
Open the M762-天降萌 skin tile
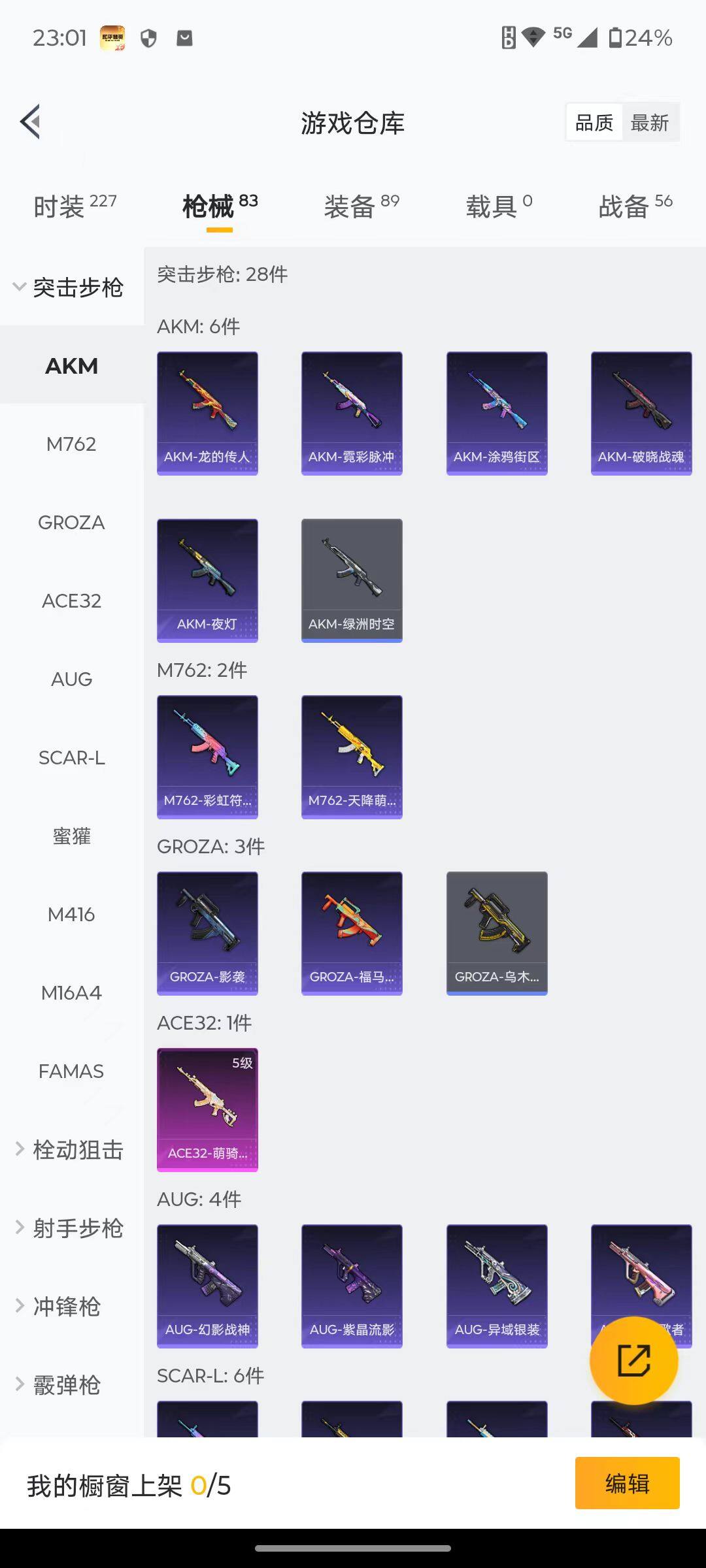coord(352,757)
